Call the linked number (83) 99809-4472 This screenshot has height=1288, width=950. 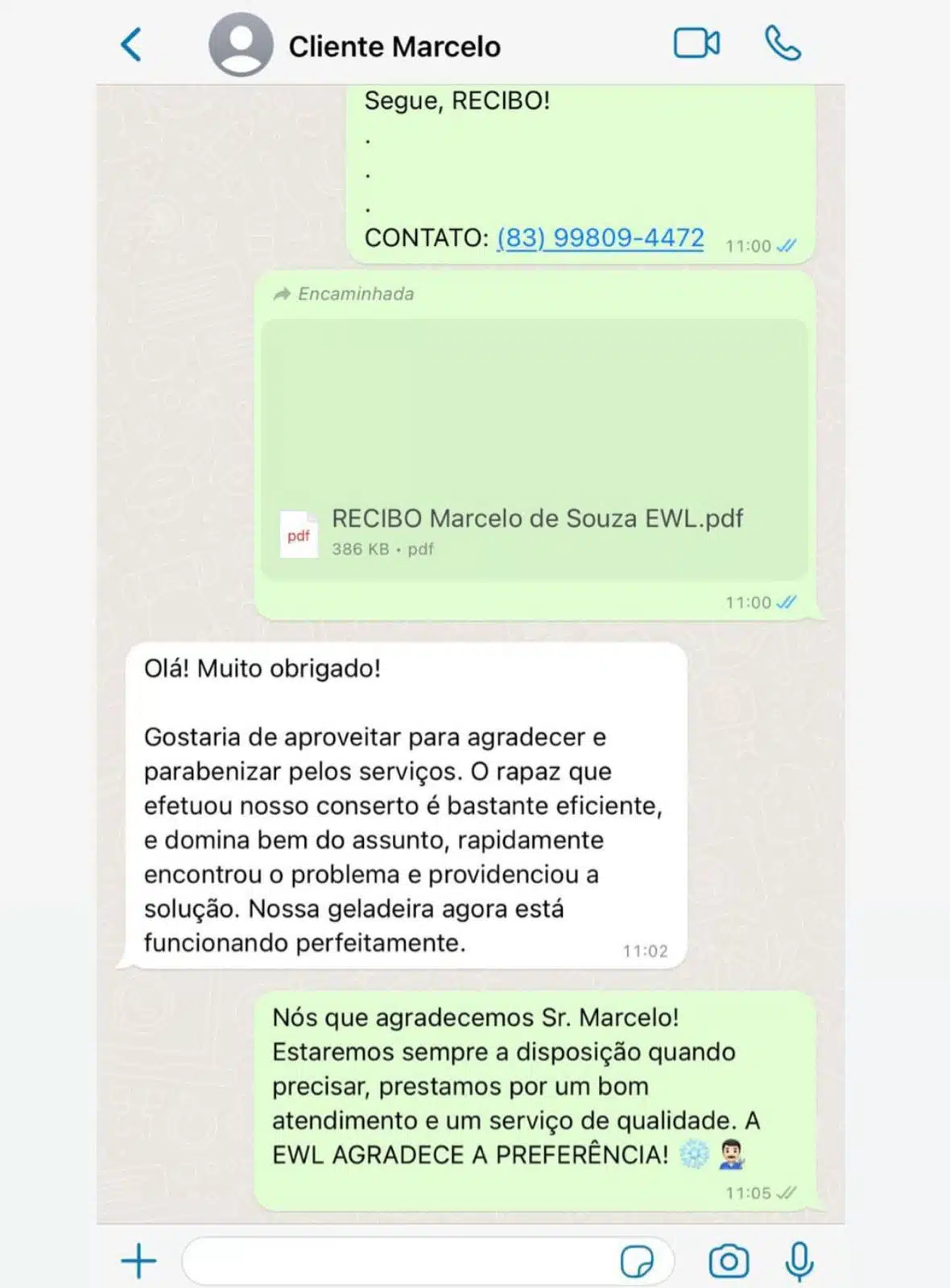[x=599, y=237]
